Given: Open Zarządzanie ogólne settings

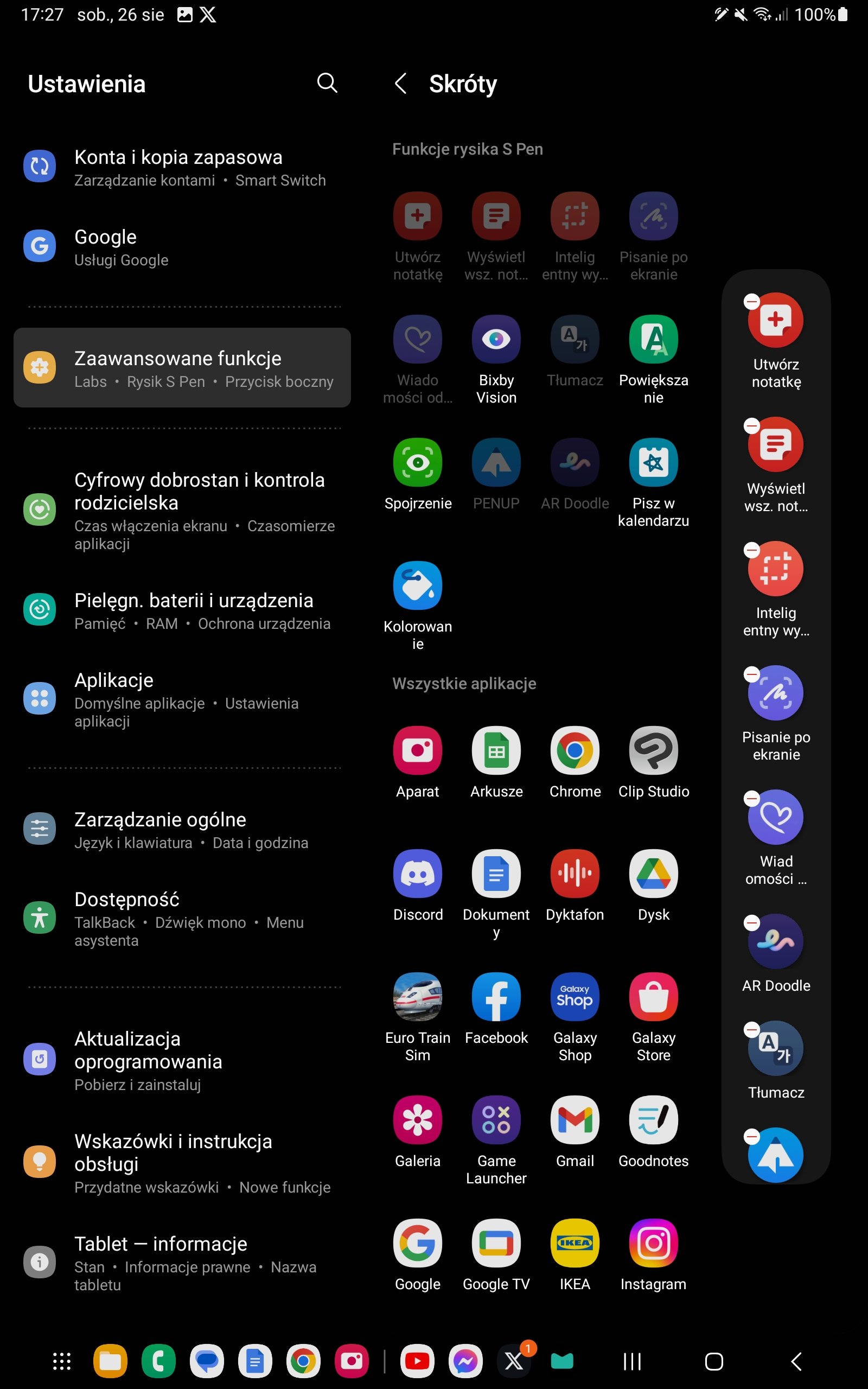Looking at the screenshot, I should pyautogui.click(x=182, y=830).
